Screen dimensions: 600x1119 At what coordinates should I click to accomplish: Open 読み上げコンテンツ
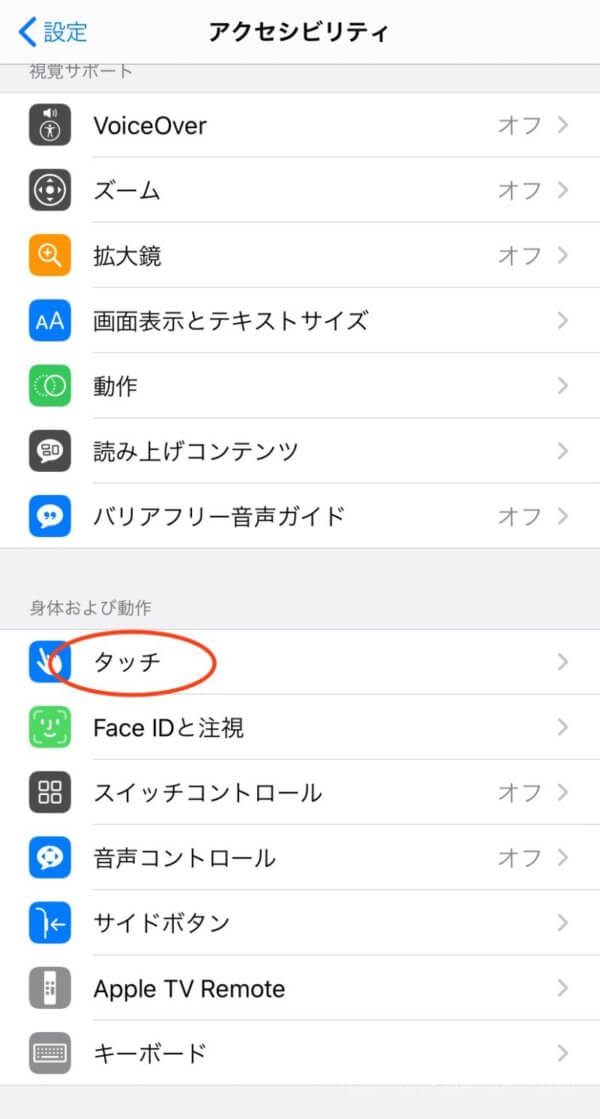[x=300, y=451]
